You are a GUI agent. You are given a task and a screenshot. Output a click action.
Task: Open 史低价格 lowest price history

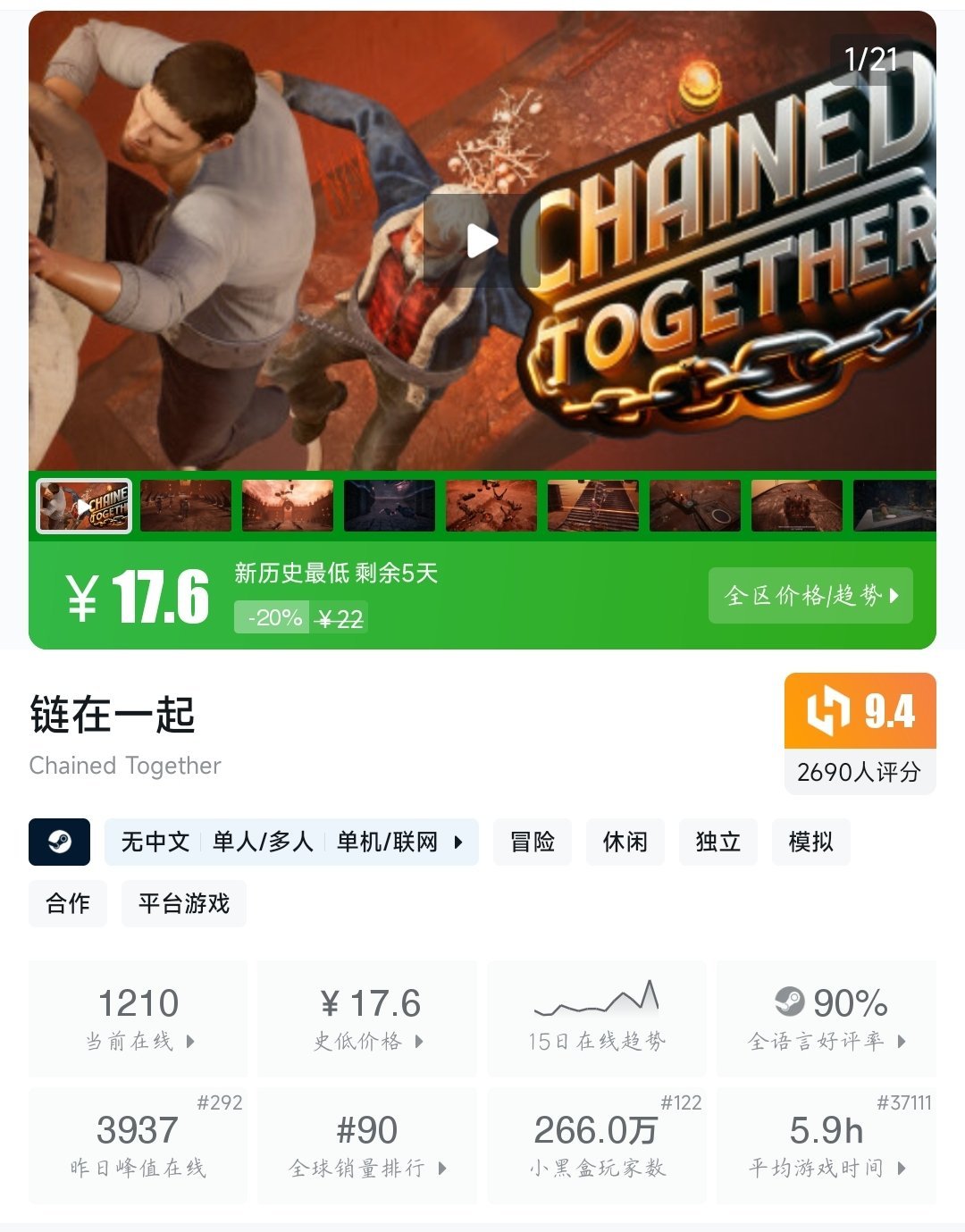point(367,1018)
